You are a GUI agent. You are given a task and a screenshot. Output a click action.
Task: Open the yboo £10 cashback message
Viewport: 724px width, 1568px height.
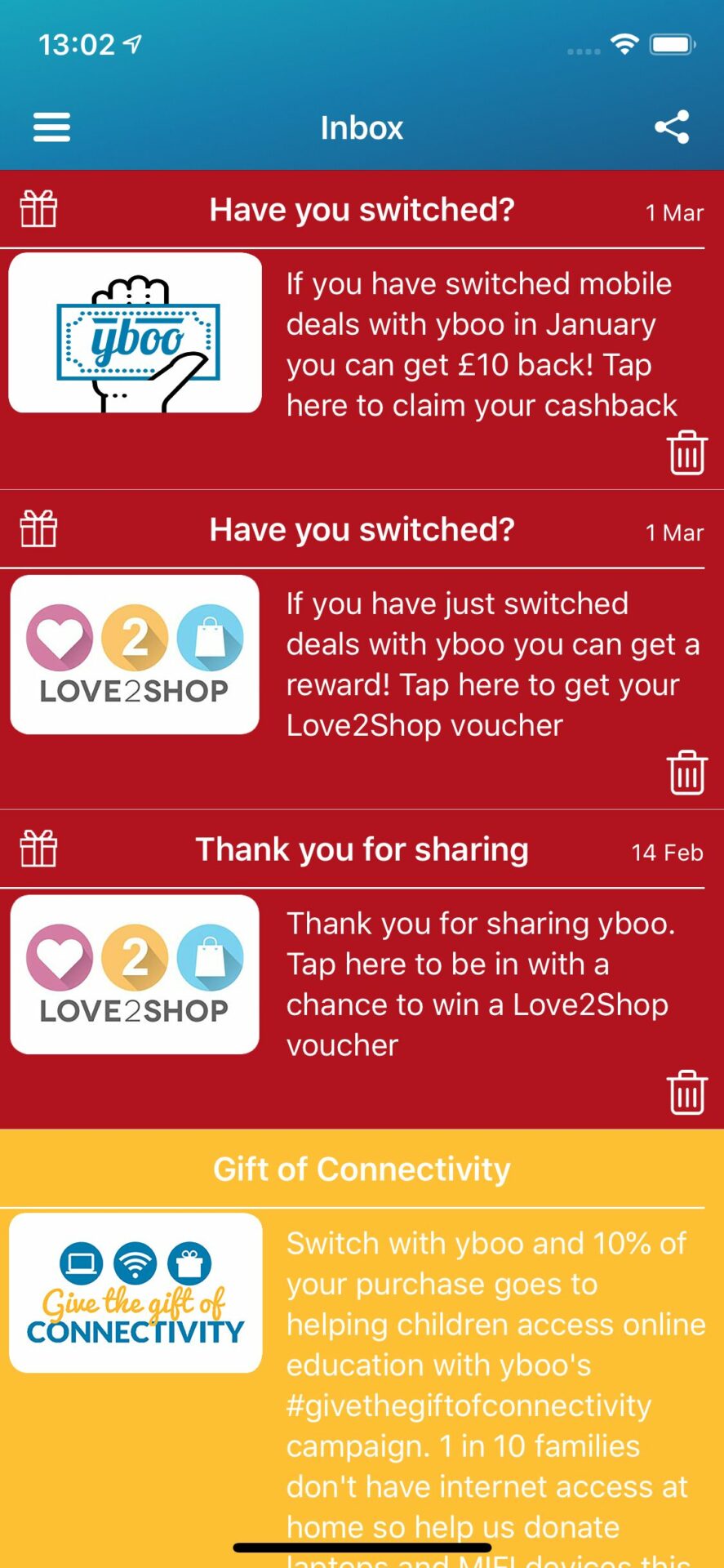(x=362, y=330)
